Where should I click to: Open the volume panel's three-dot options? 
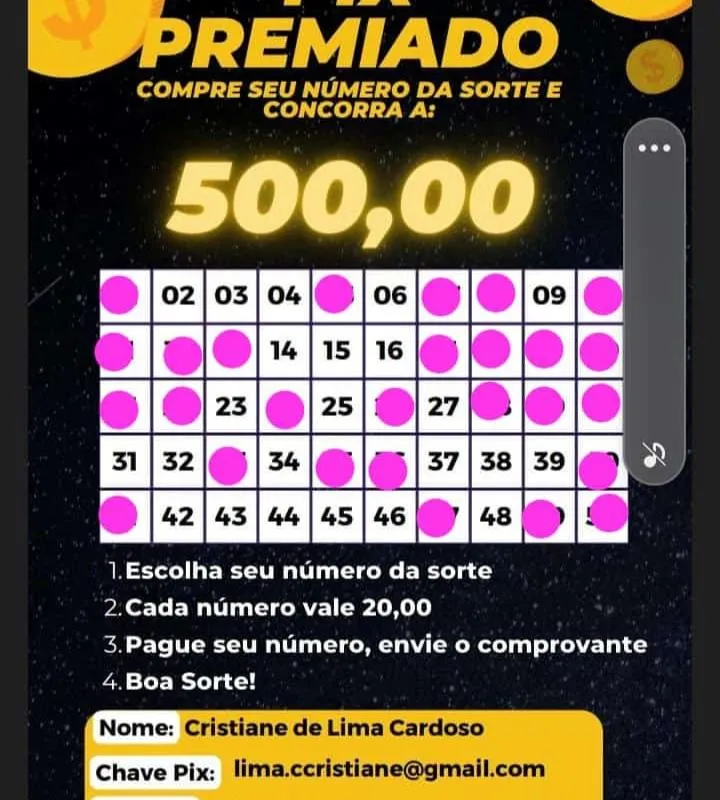[x=655, y=148]
